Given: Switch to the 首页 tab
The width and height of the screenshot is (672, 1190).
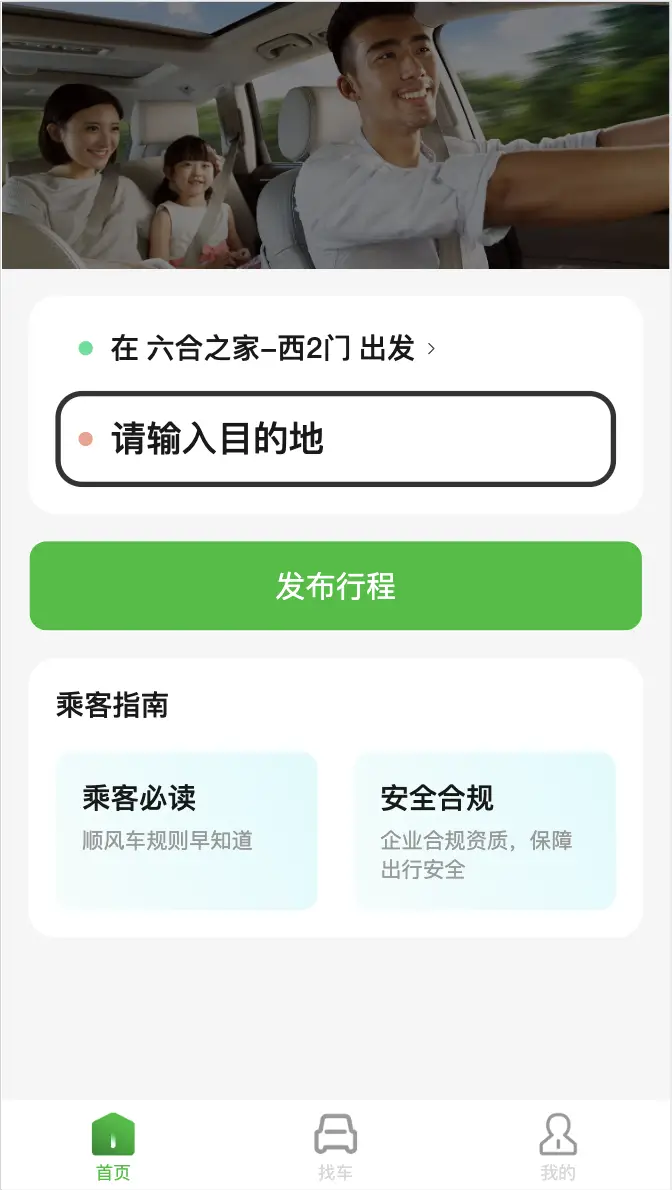Looking at the screenshot, I should click(113, 1147).
